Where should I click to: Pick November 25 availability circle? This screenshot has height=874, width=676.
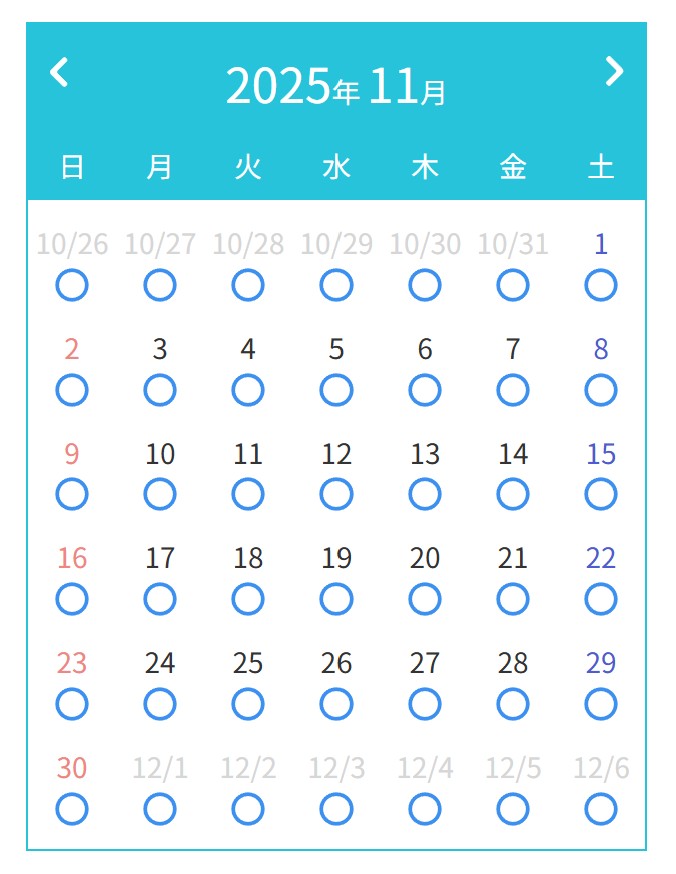tap(248, 703)
